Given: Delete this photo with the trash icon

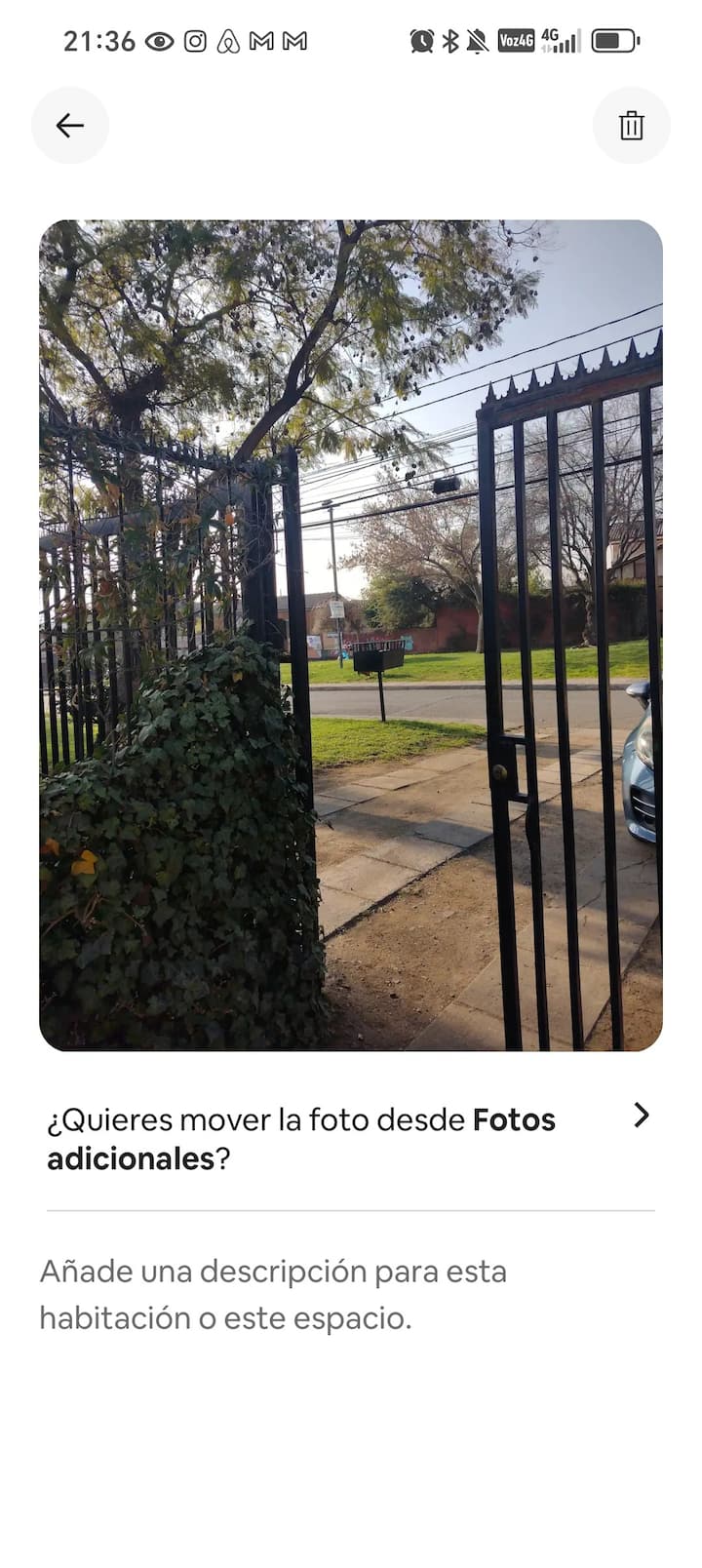Looking at the screenshot, I should [x=631, y=125].
